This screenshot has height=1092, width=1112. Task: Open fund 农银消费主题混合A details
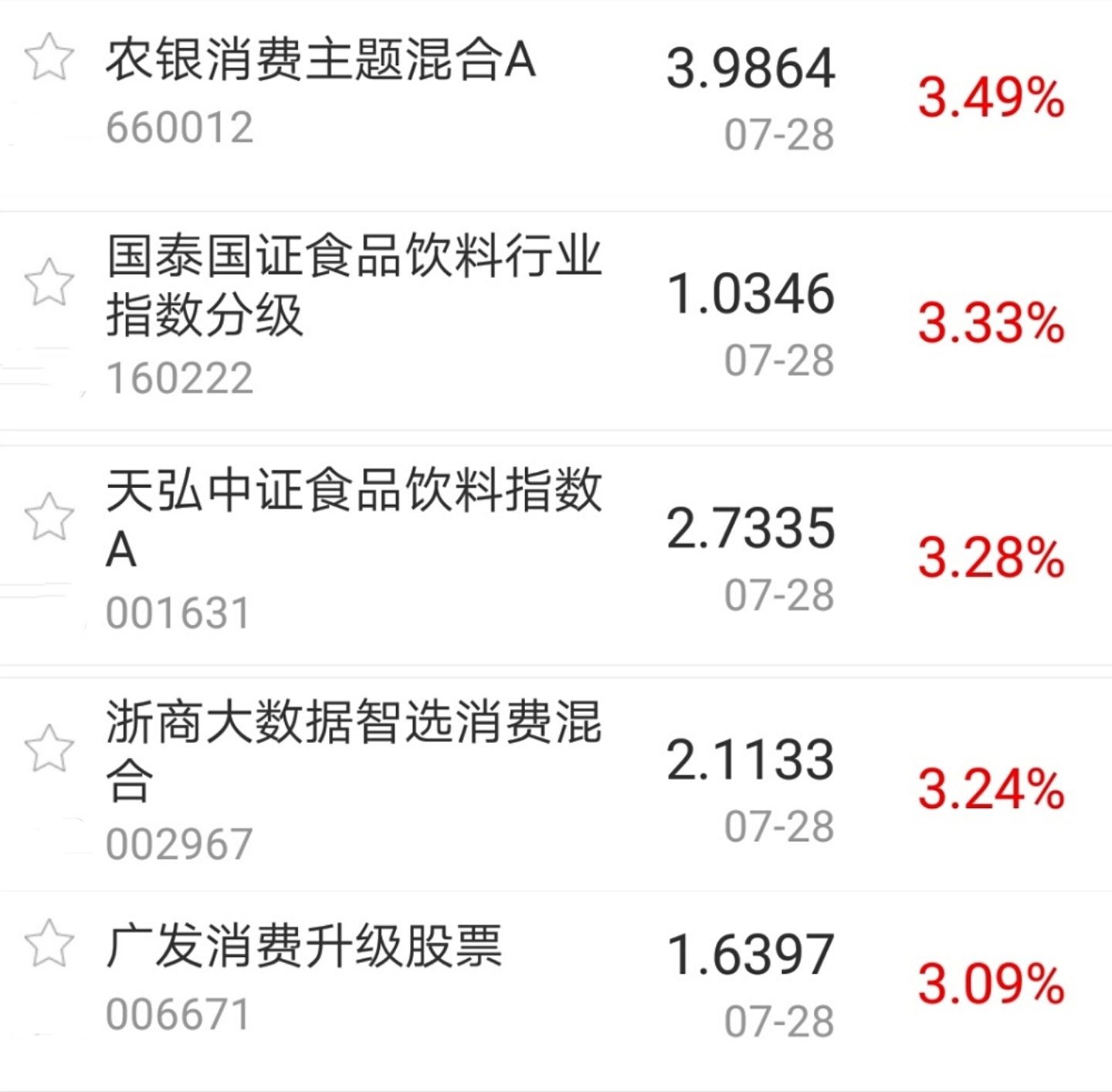point(320,62)
